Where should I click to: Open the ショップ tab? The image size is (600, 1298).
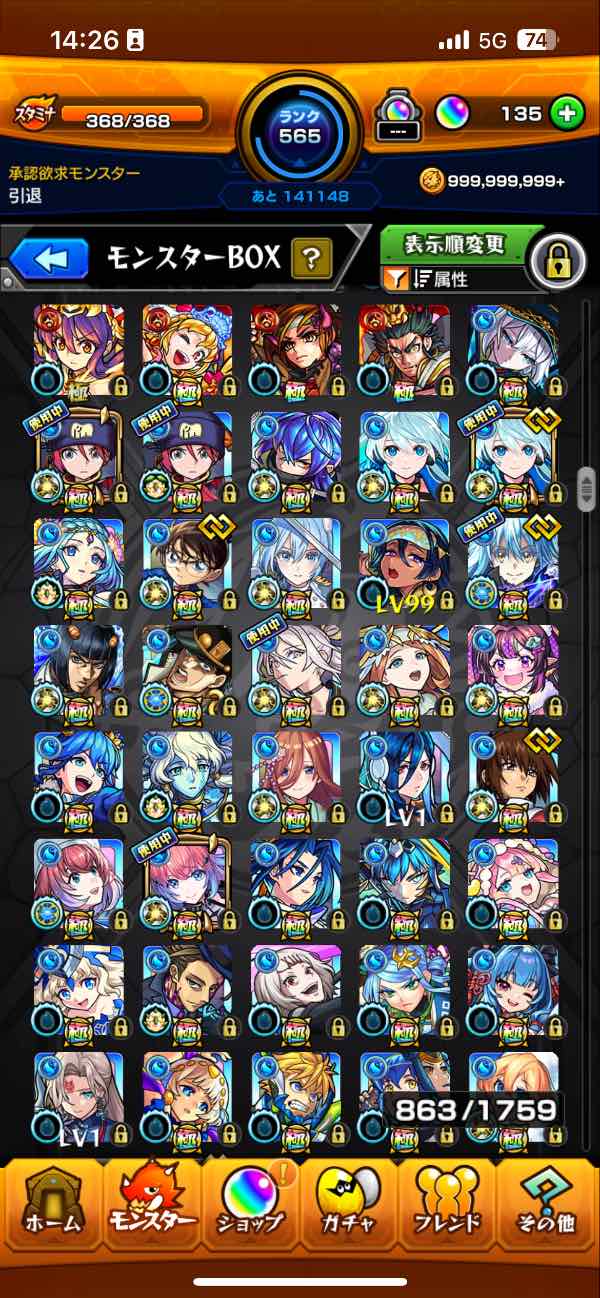pos(250,1205)
